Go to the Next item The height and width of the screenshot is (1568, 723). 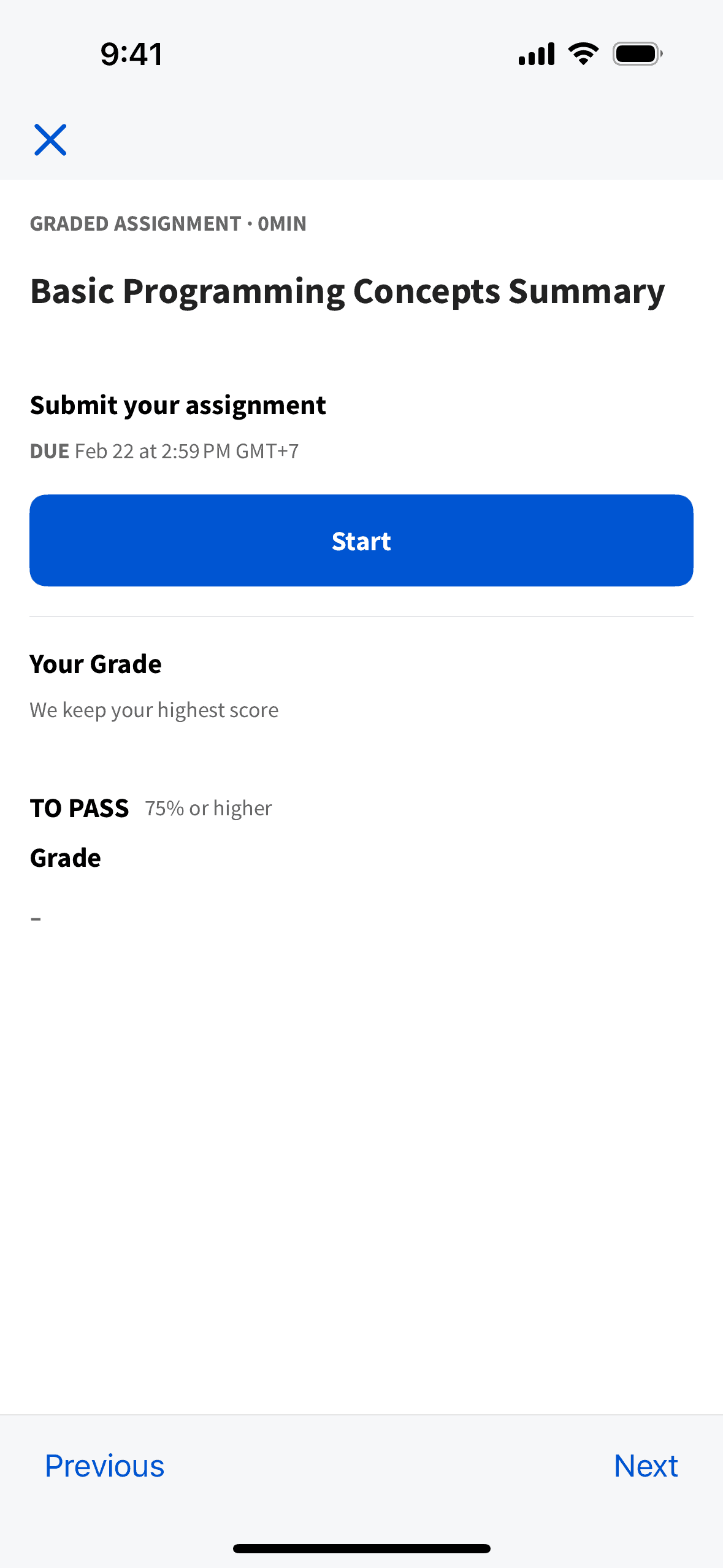tap(645, 1466)
